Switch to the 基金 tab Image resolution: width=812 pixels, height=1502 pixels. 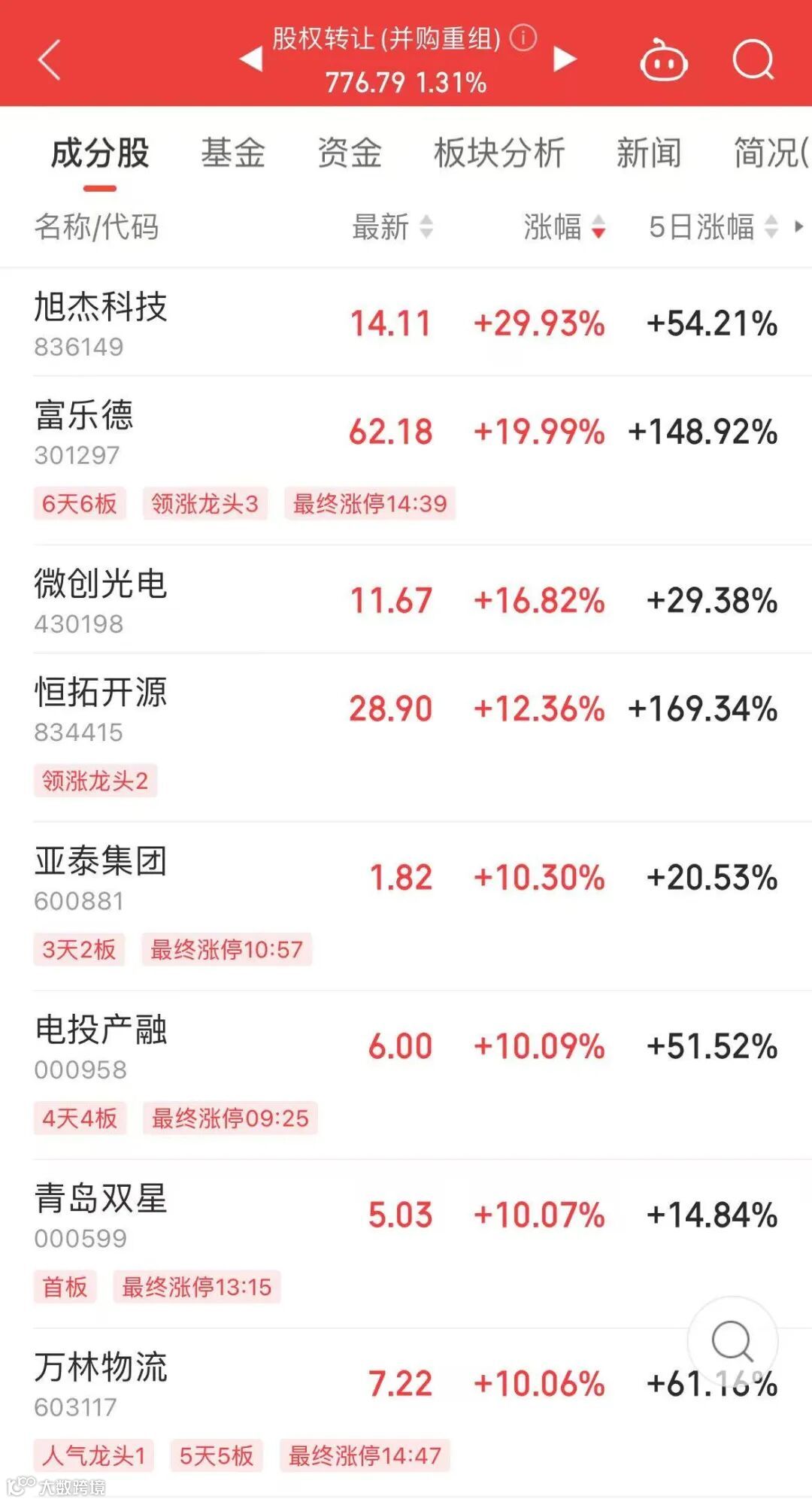click(x=233, y=153)
